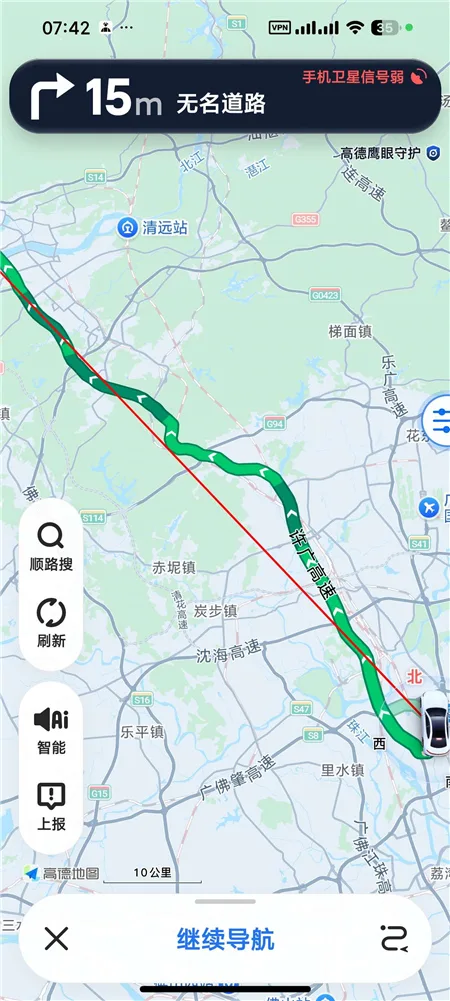Tap 刷新 to refresh the route
The image size is (450, 1001).
[51, 623]
